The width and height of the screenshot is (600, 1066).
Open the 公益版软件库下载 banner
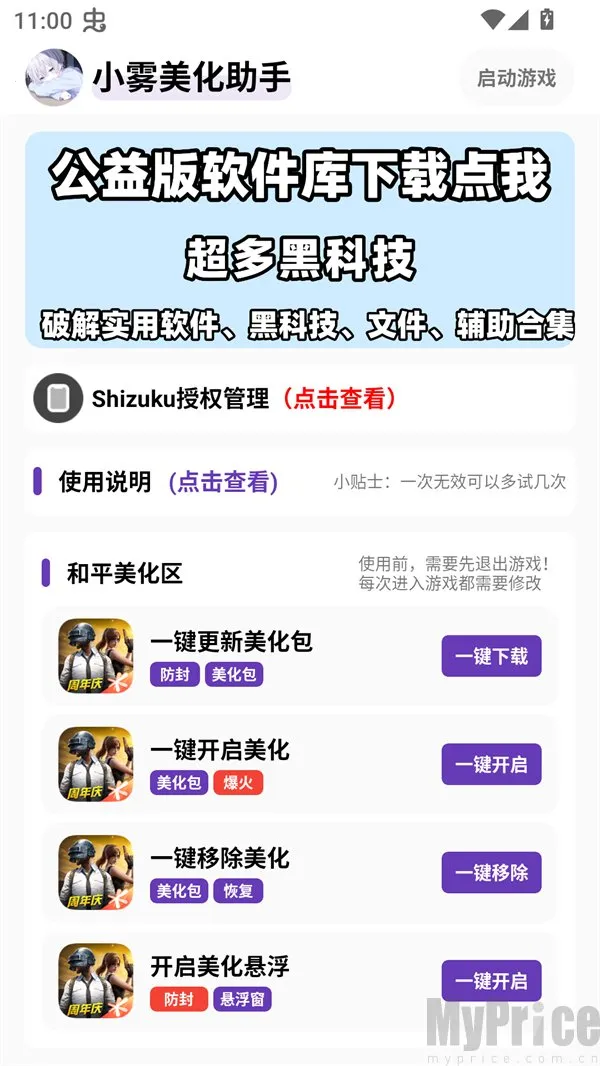click(300, 240)
